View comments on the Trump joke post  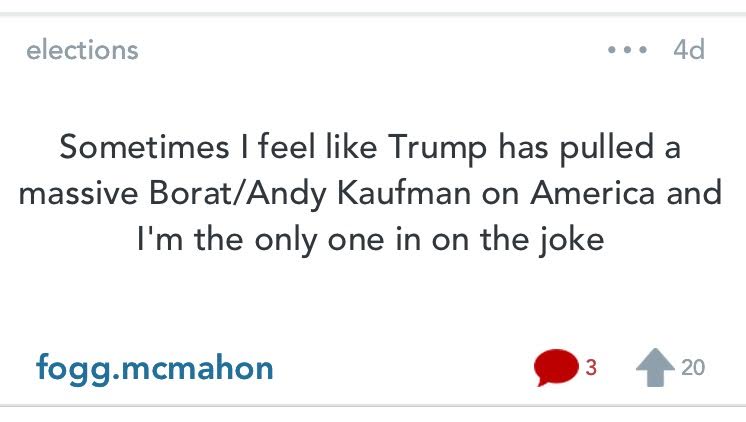pos(556,367)
